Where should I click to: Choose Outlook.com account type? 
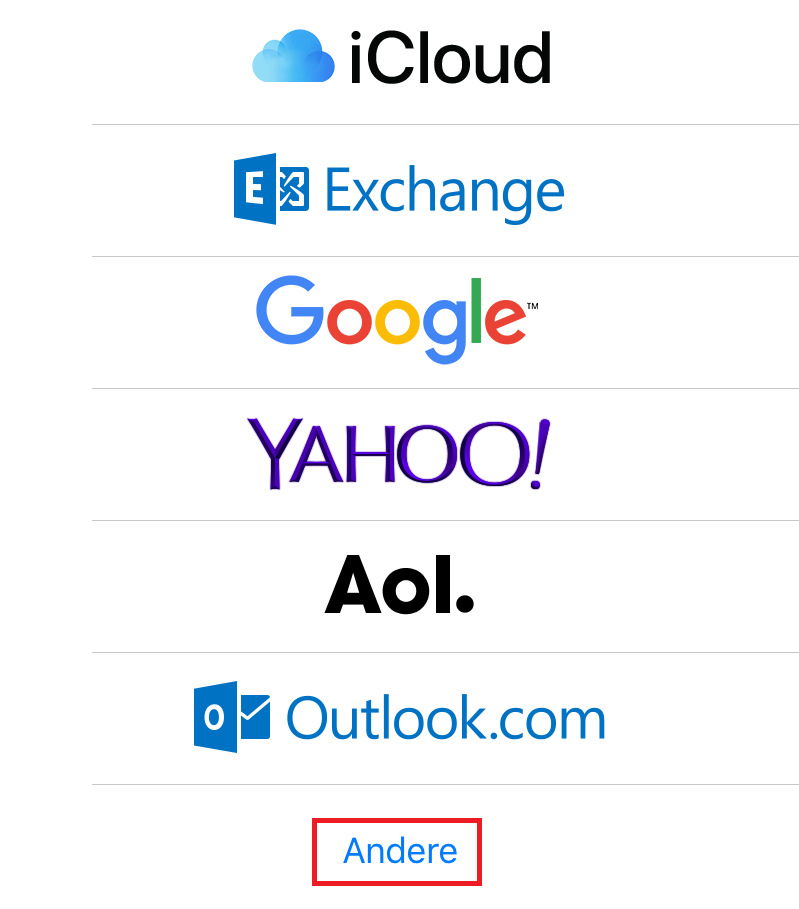[400, 717]
